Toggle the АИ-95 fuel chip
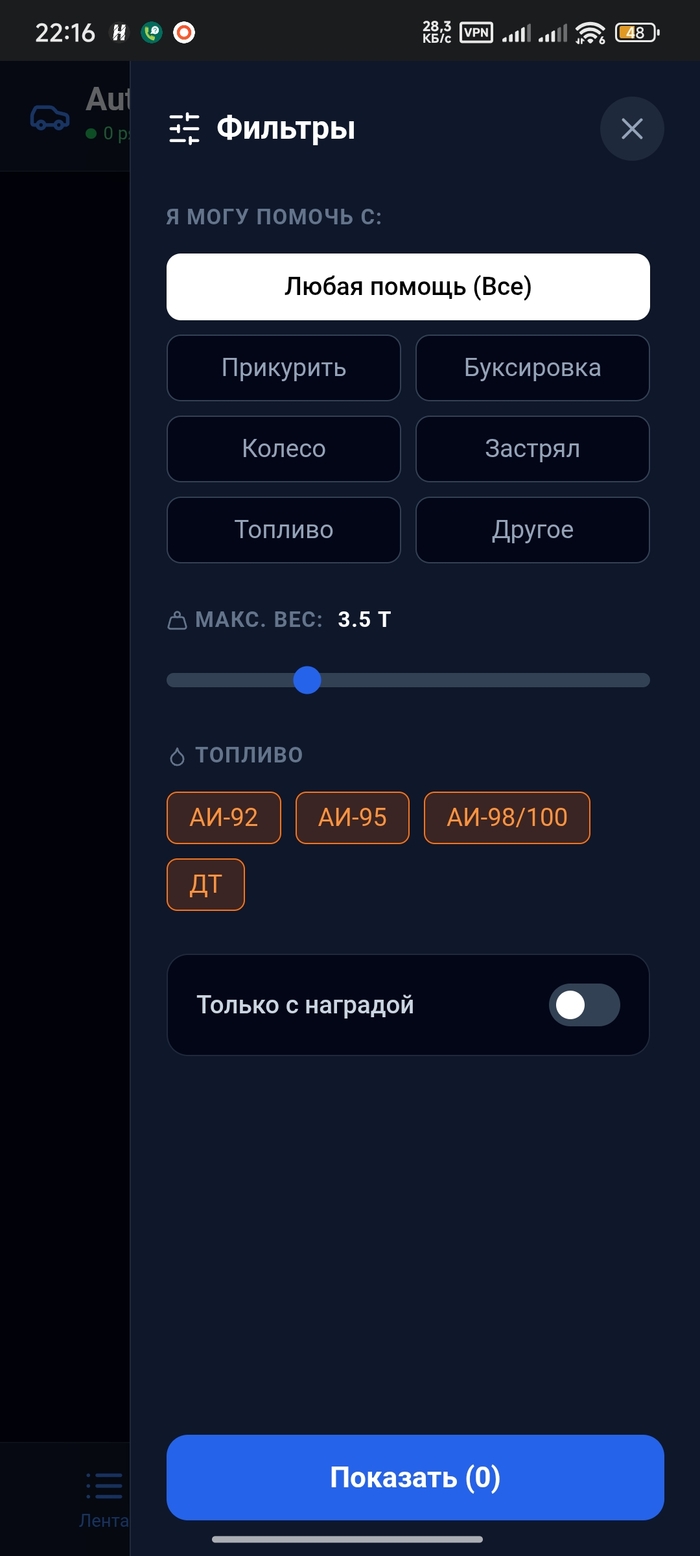The width and height of the screenshot is (700, 1556). tap(352, 818)
